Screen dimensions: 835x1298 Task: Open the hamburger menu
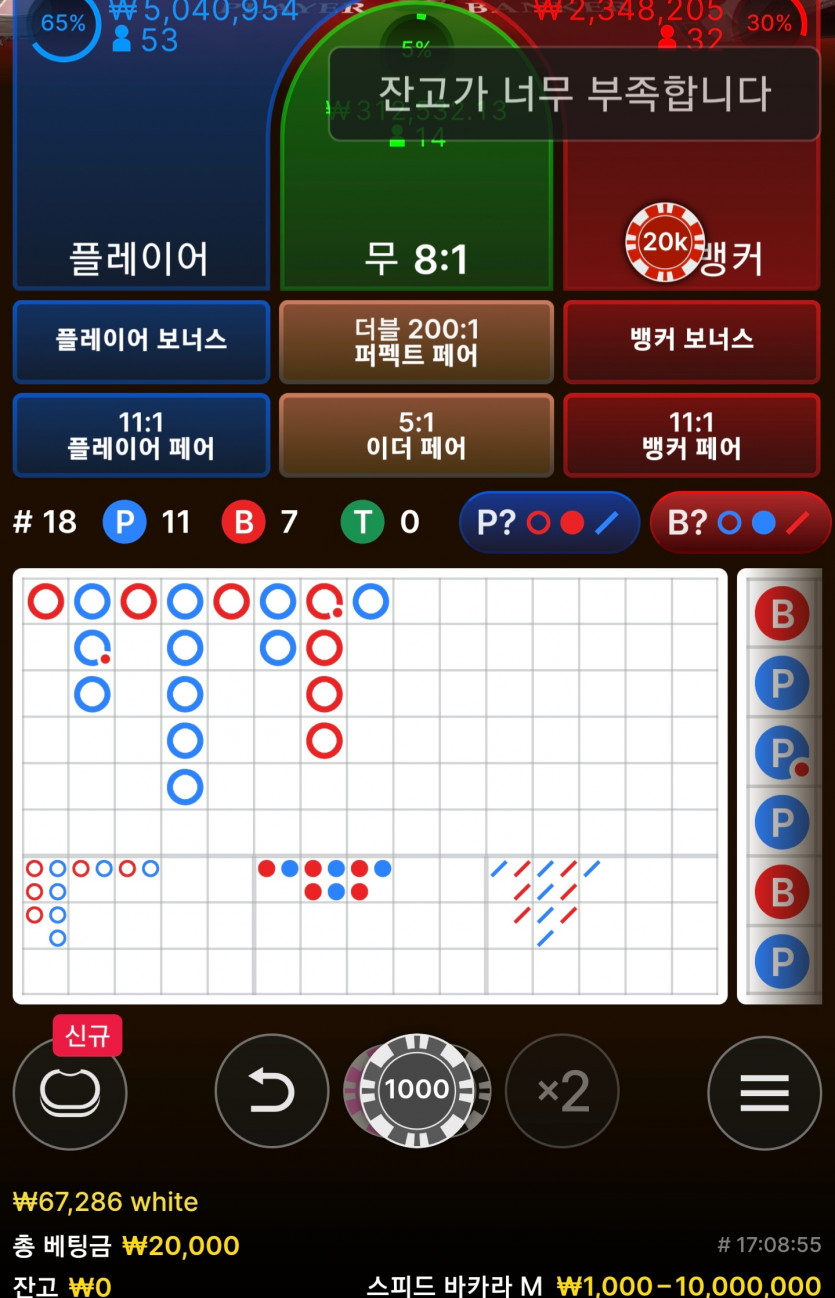click(764, 1093)
